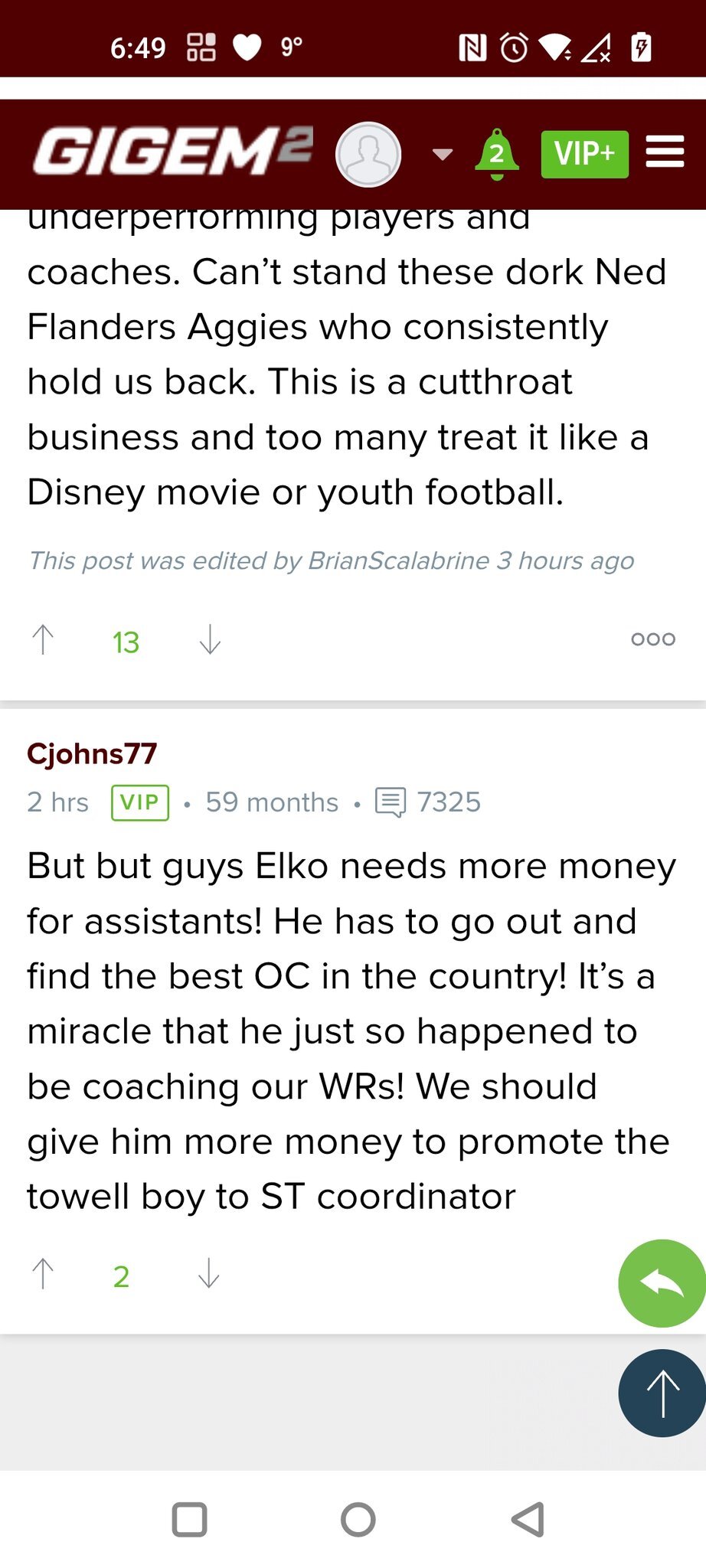Reply to the thread
Screen dimensions: 706x1568
pyautogui.click(x=662, y=1283)
